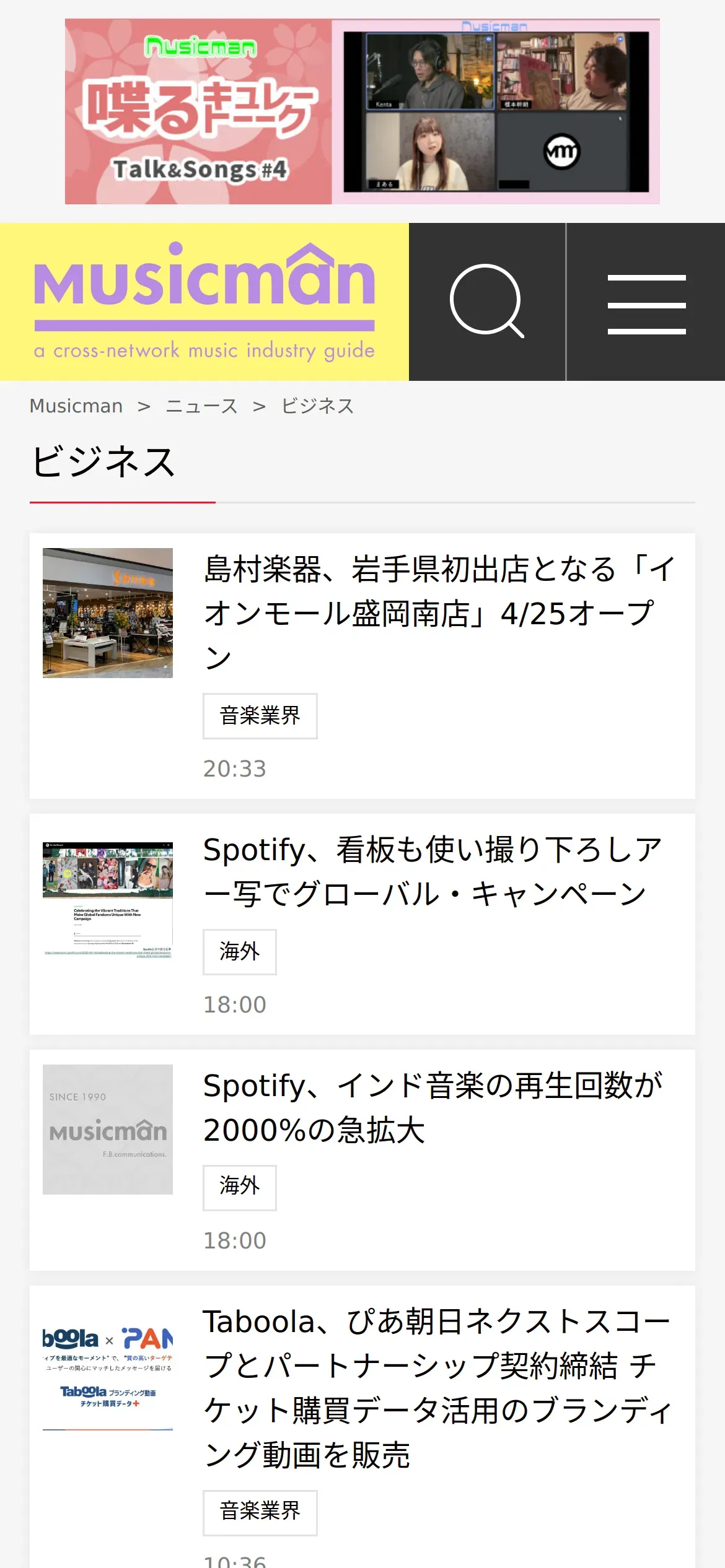The width and height of the screenshot is (725, 1568).
Task: Go to the Musicman home logo
Action: [x=204, y=302]
